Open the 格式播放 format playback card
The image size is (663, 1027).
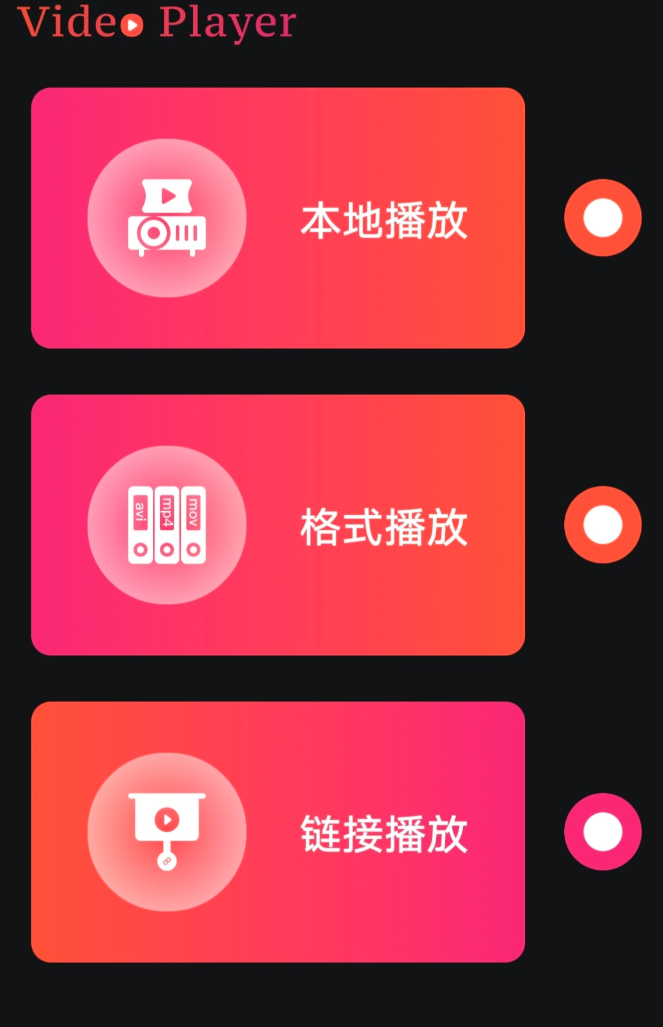coord(278,525)
